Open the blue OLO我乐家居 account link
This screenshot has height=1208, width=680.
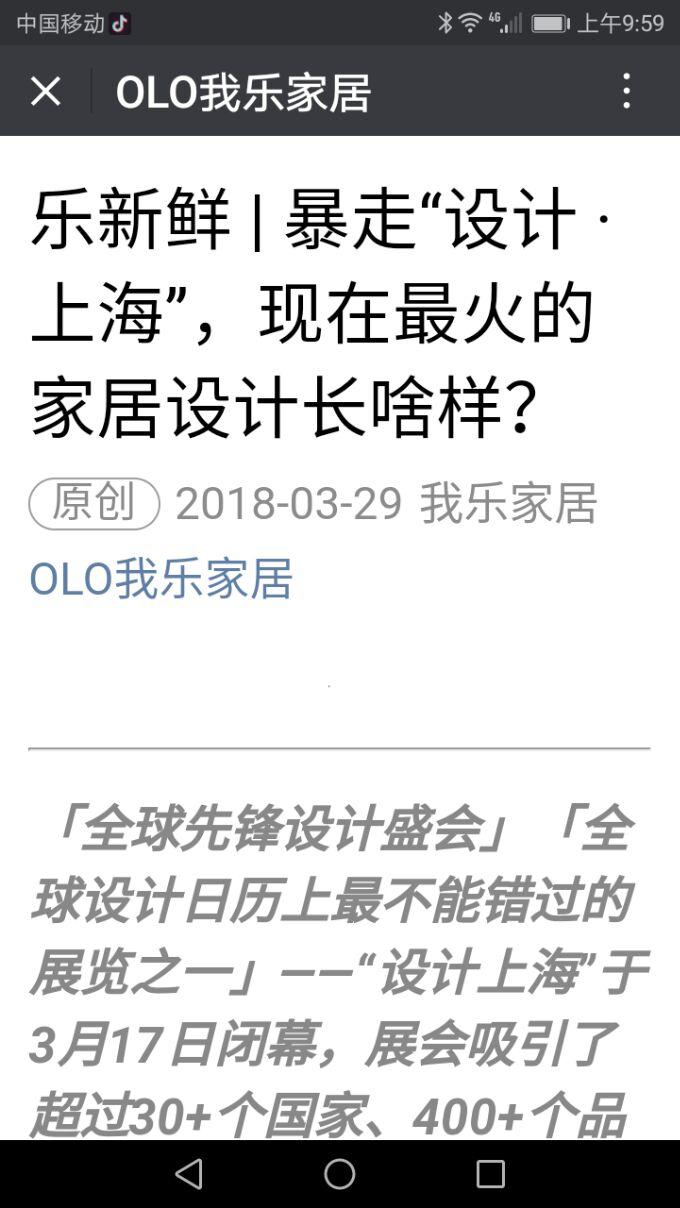(x=161, y=580)
